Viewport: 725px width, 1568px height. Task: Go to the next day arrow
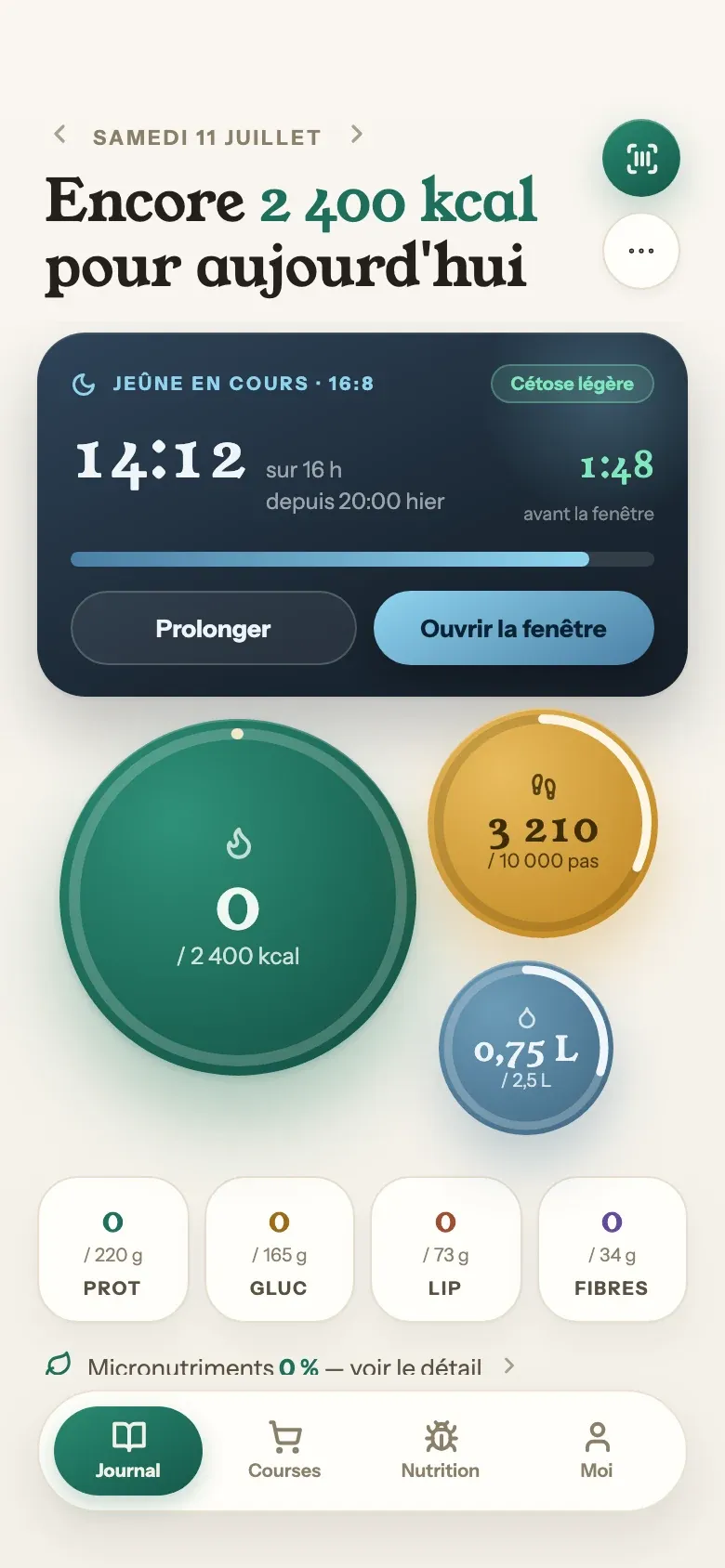pyautogui.click(x=357, y=135)
